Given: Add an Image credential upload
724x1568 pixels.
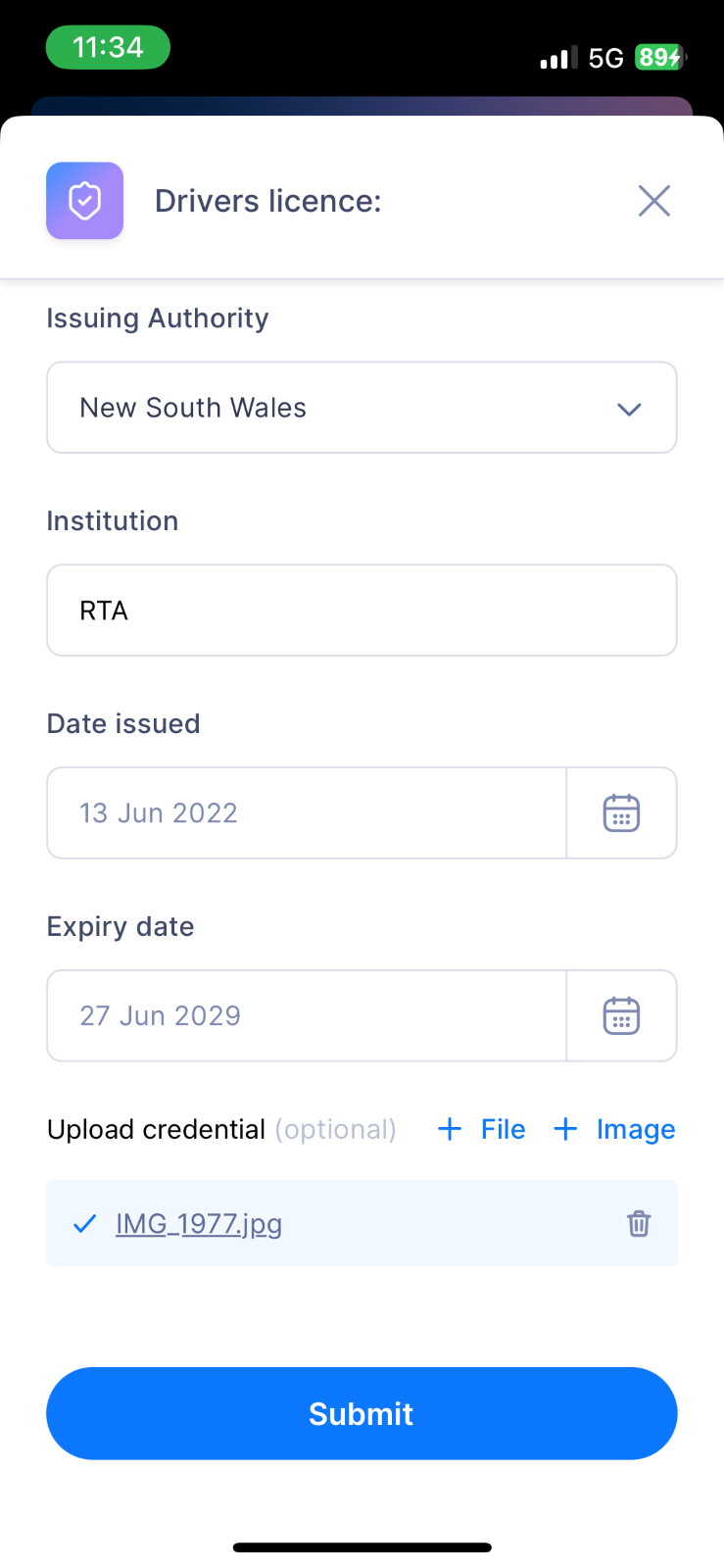Looking at the screenshot, I should [x=614, y=1129].
